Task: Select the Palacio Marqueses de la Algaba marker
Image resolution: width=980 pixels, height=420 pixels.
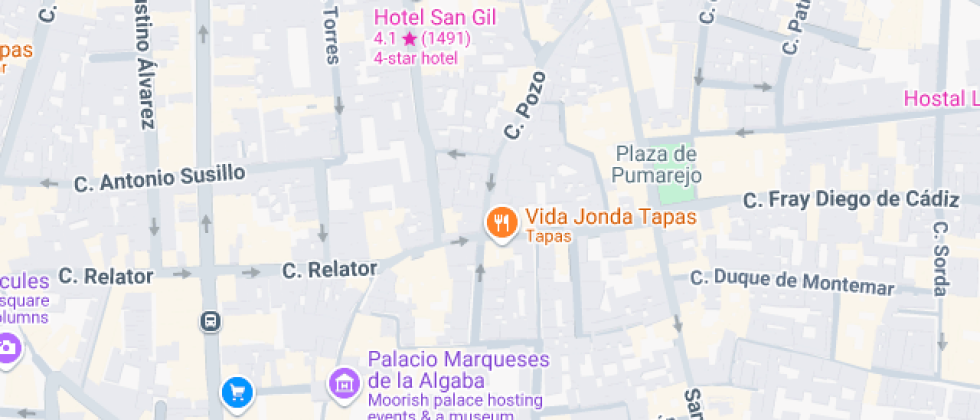Action: click(344, 381)
